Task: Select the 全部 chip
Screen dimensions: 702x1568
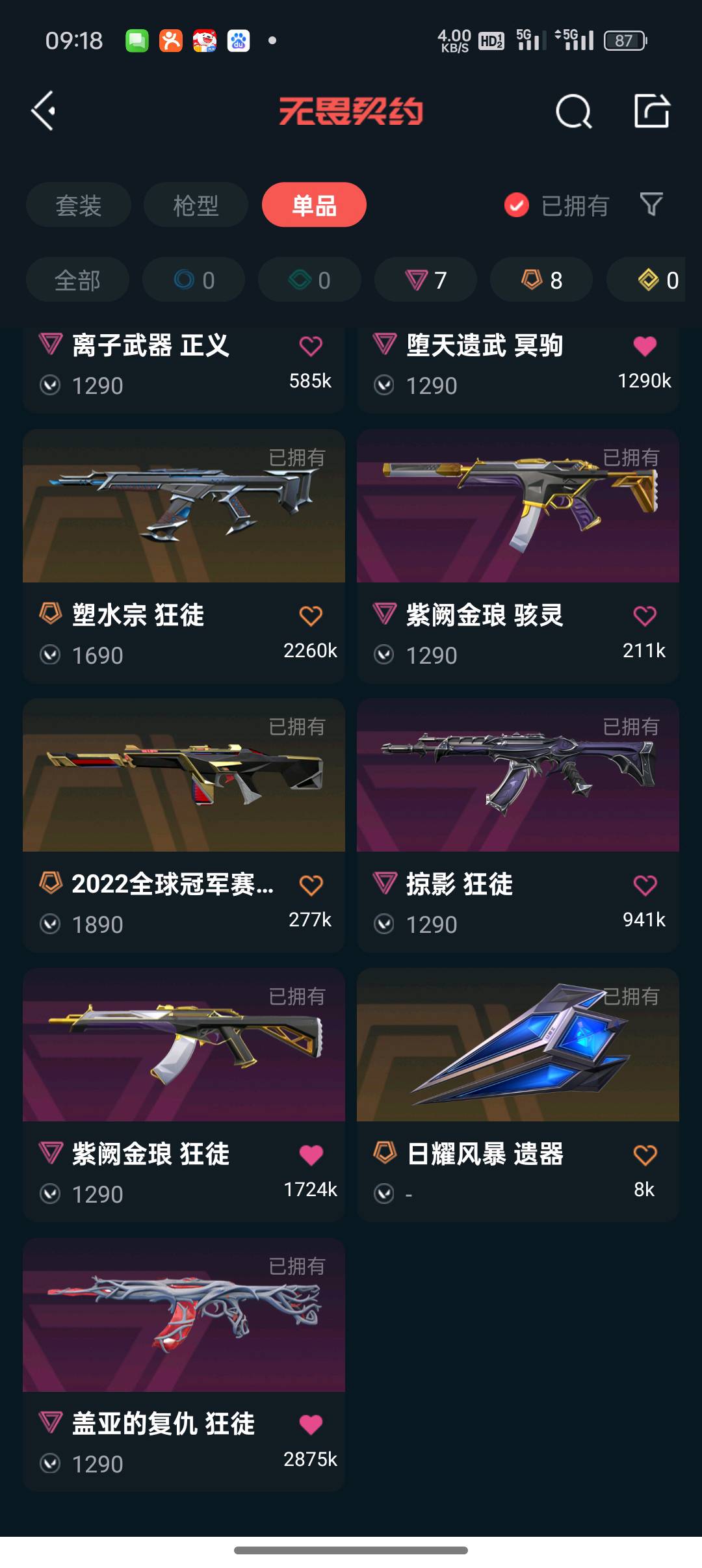Action: pos(77,280)
